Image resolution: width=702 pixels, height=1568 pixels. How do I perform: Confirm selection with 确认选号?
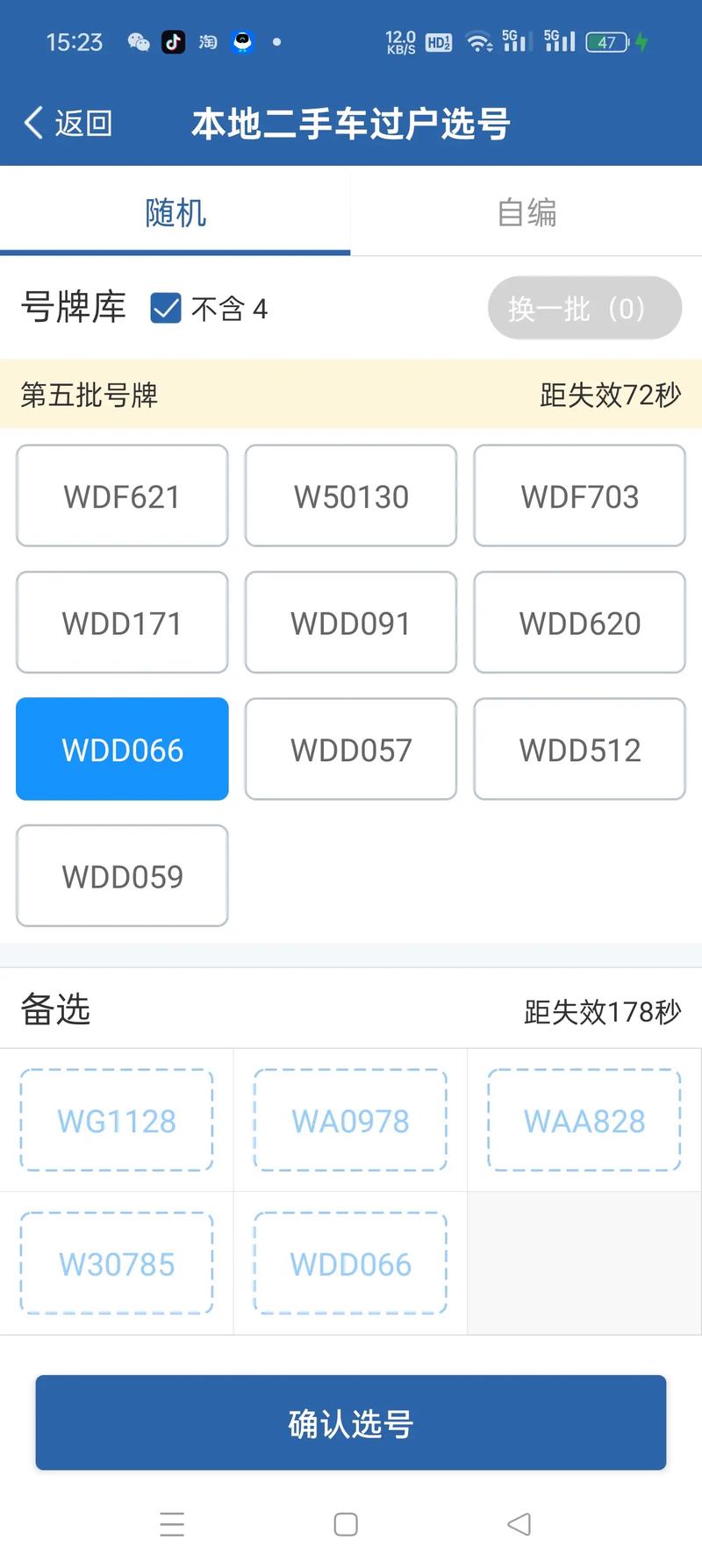pos(351,1422)
